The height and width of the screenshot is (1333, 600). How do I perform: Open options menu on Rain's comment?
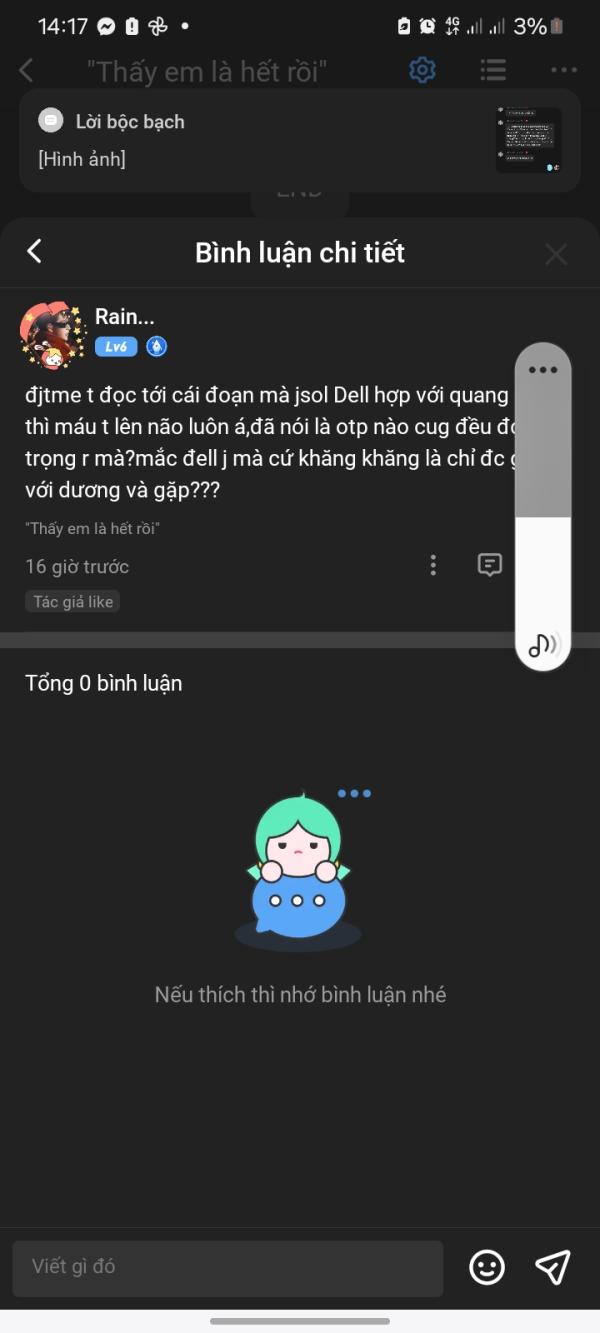[x=433, y=566]
